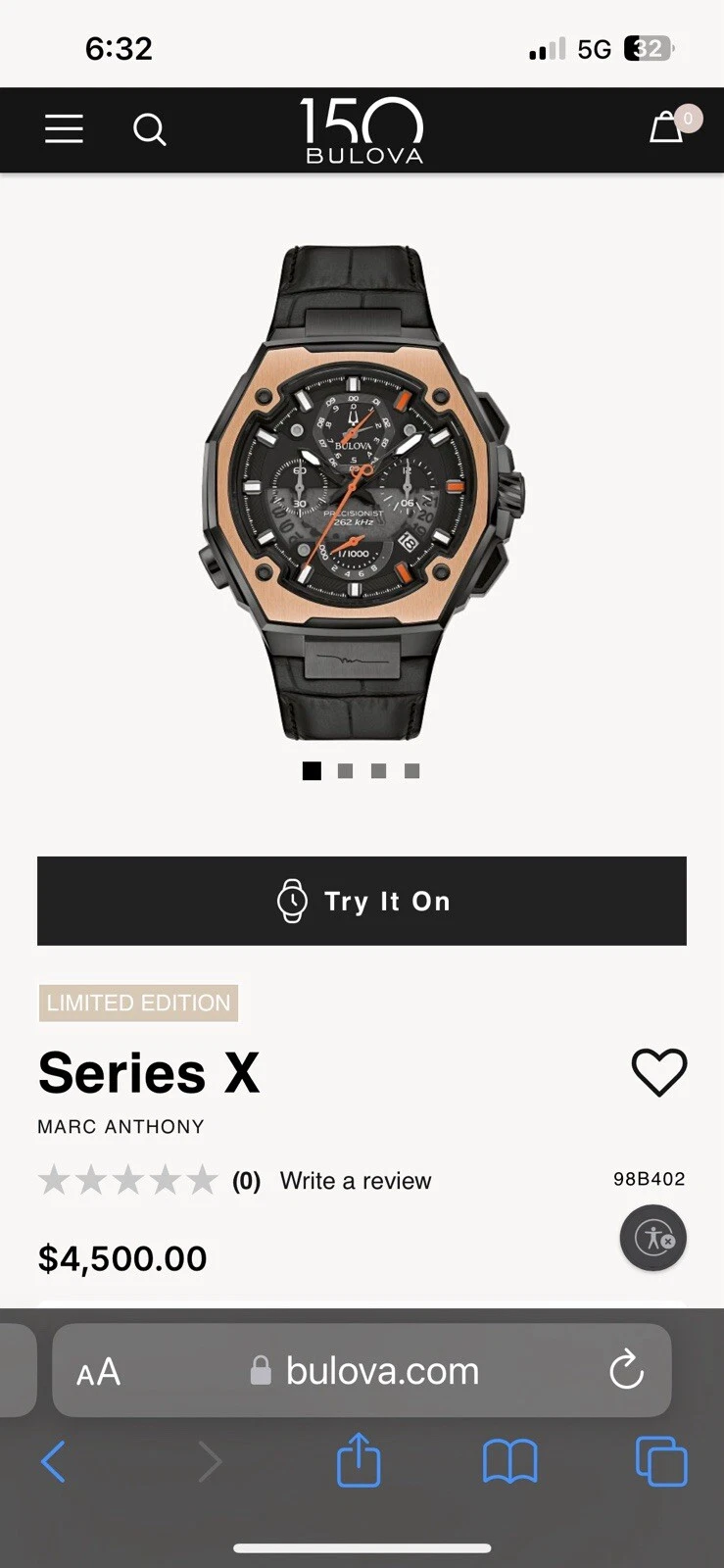The height and width of the screenshot is (1568, 724).
Task: Open the hamburger menu
Action: (x=64, y=128)
